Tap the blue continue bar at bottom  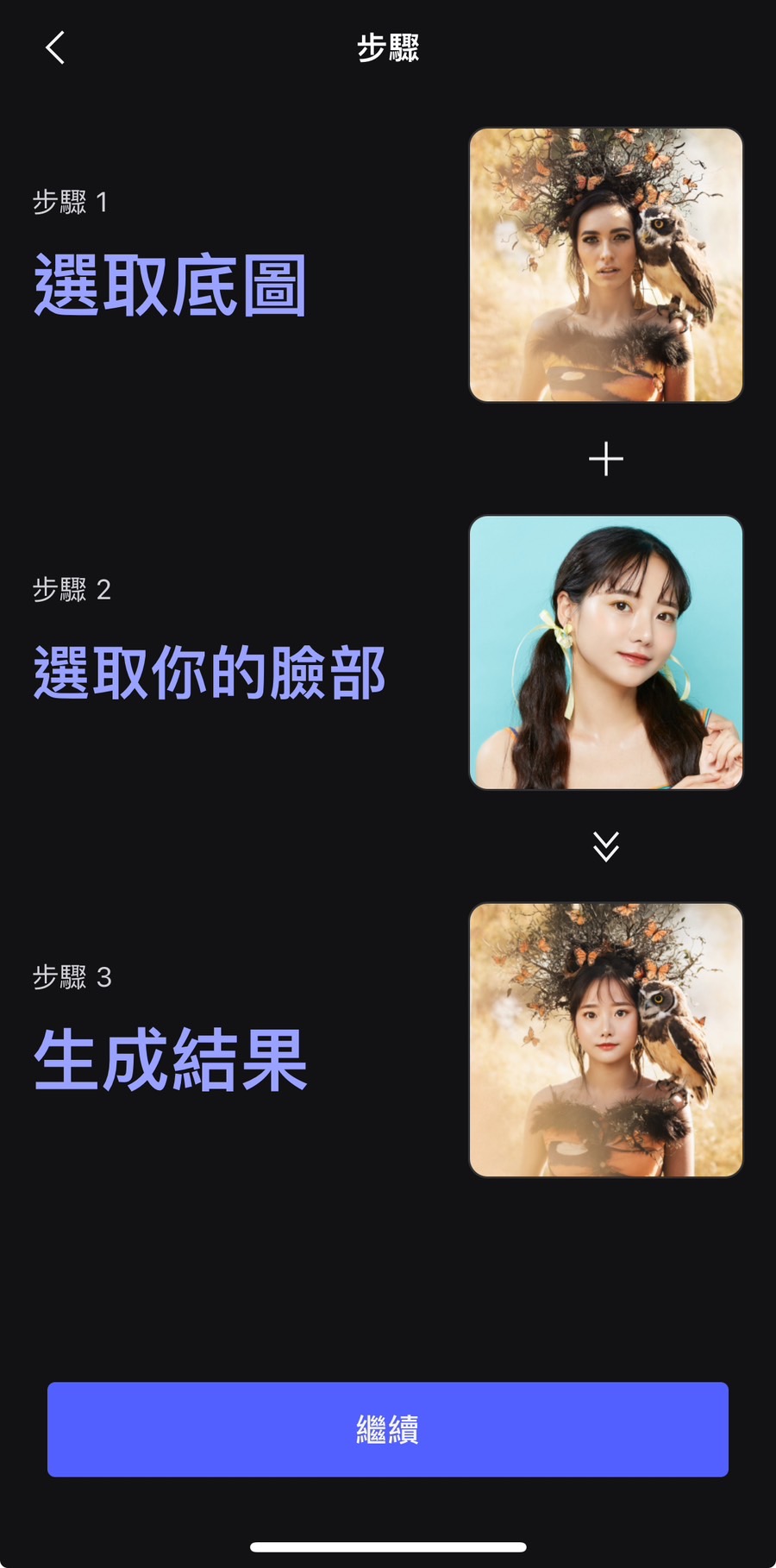387,1427
